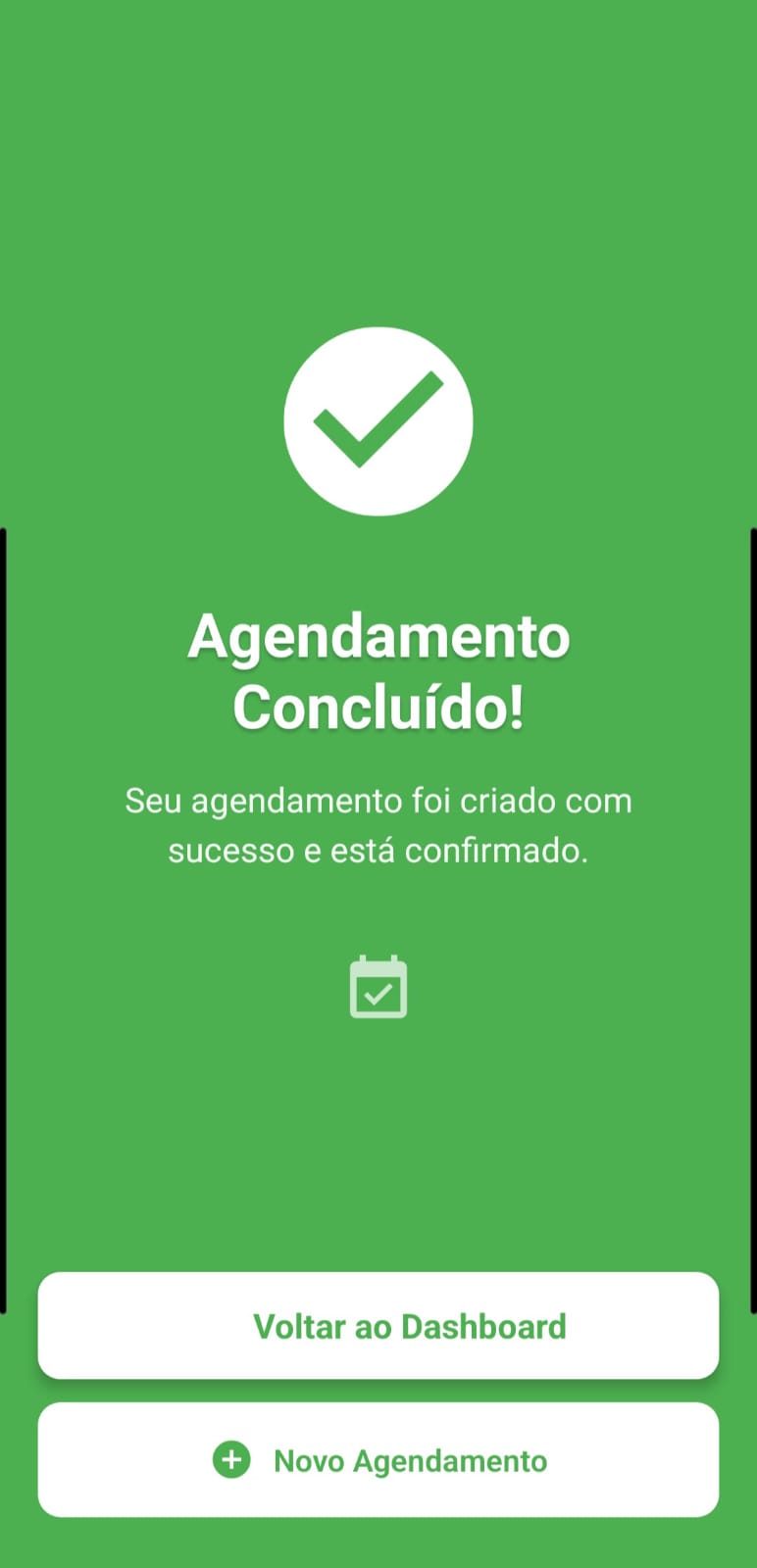Tap the plus circle inside the bottom button
The image size is (757, 1568).
[231, 1459]
